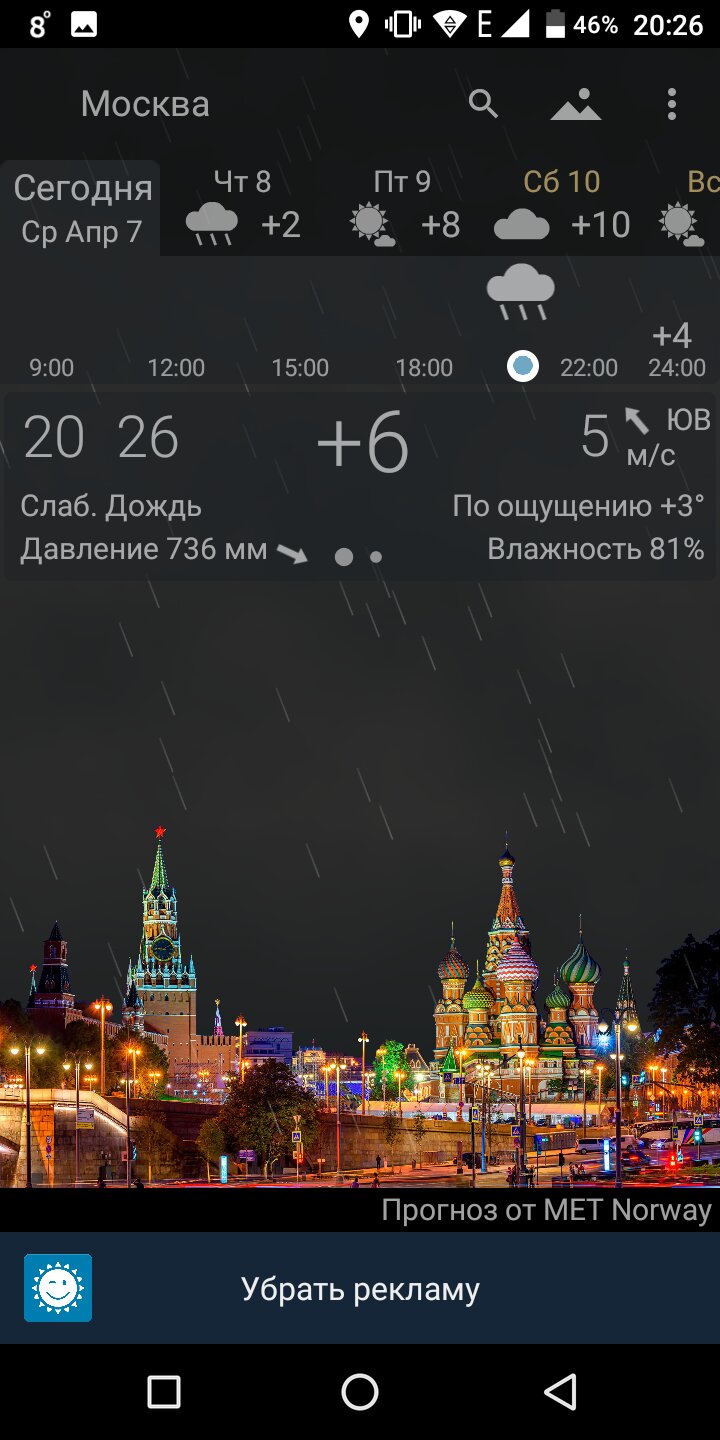720x1440 pixels.
Task: Jump to 22:00 on the hourly timeline
Action: [x=589, y=368]
